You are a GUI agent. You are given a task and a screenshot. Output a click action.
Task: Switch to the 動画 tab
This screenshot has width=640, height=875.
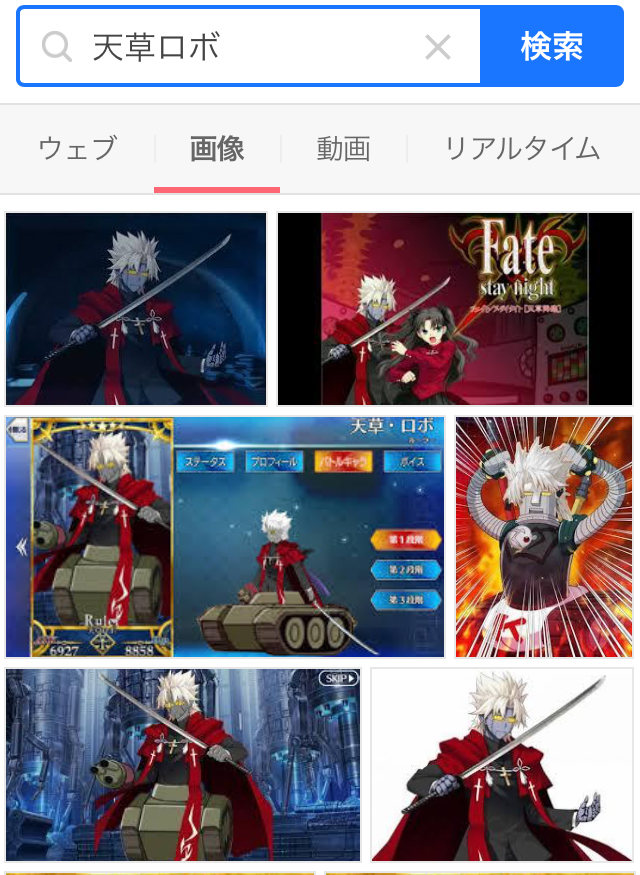[344, 149]
